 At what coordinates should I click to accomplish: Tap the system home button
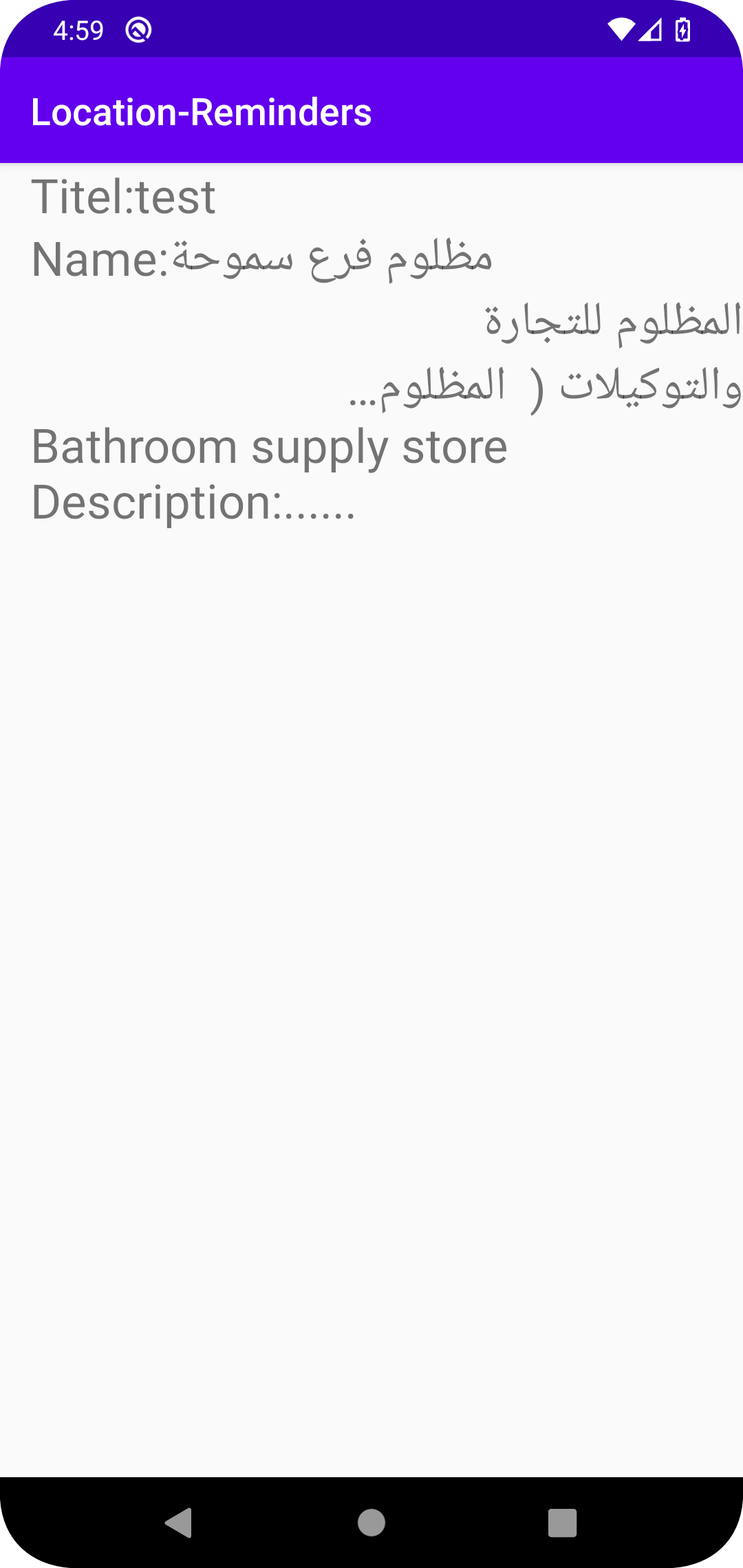[371, 1523]
